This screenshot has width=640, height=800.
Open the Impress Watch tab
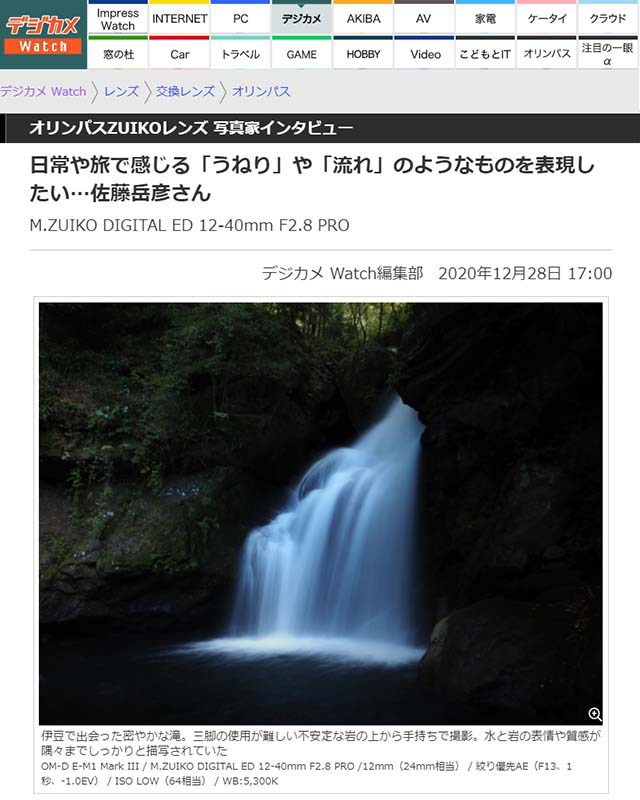pyautogui.click(x=118, y=19)
